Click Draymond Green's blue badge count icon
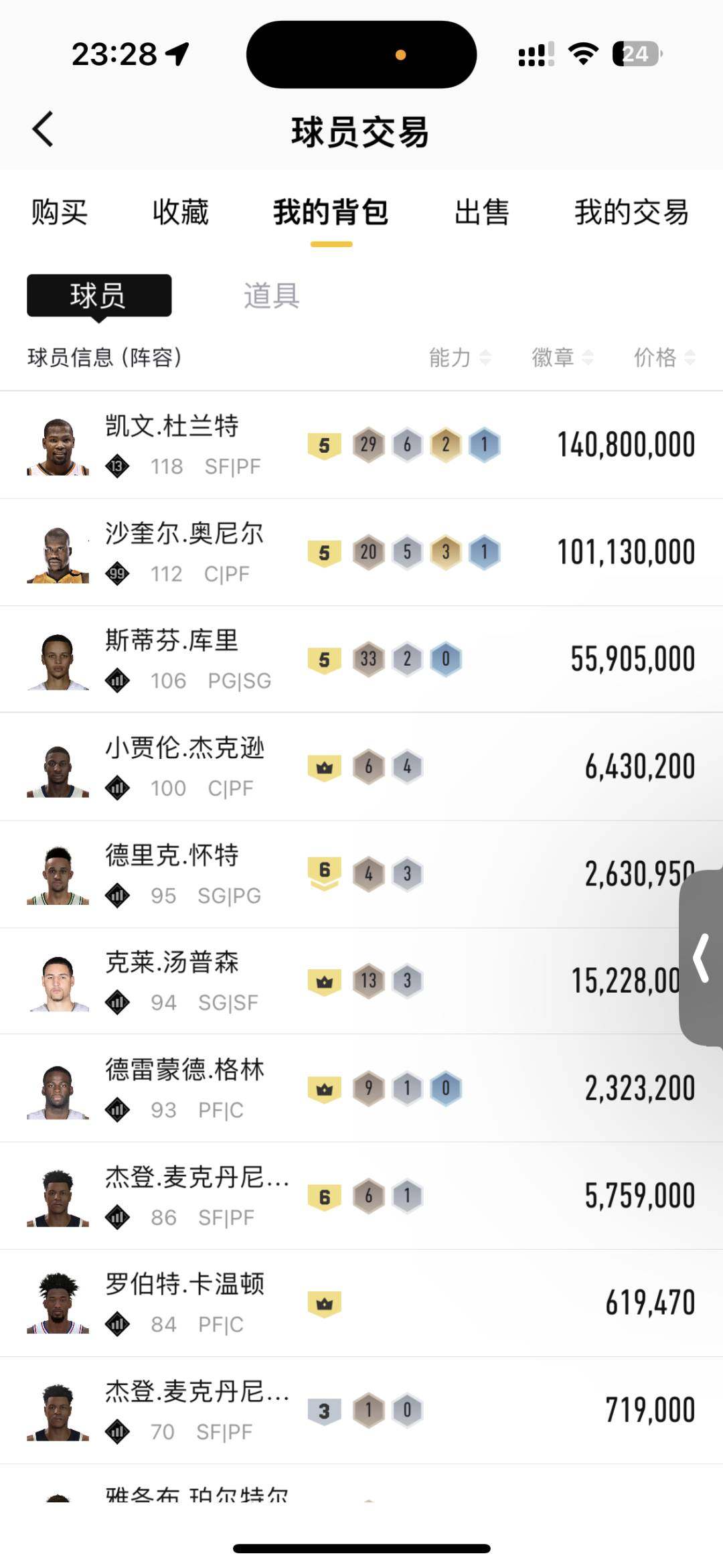Viewport: 723px width, 1568px height. (445, 1087)
